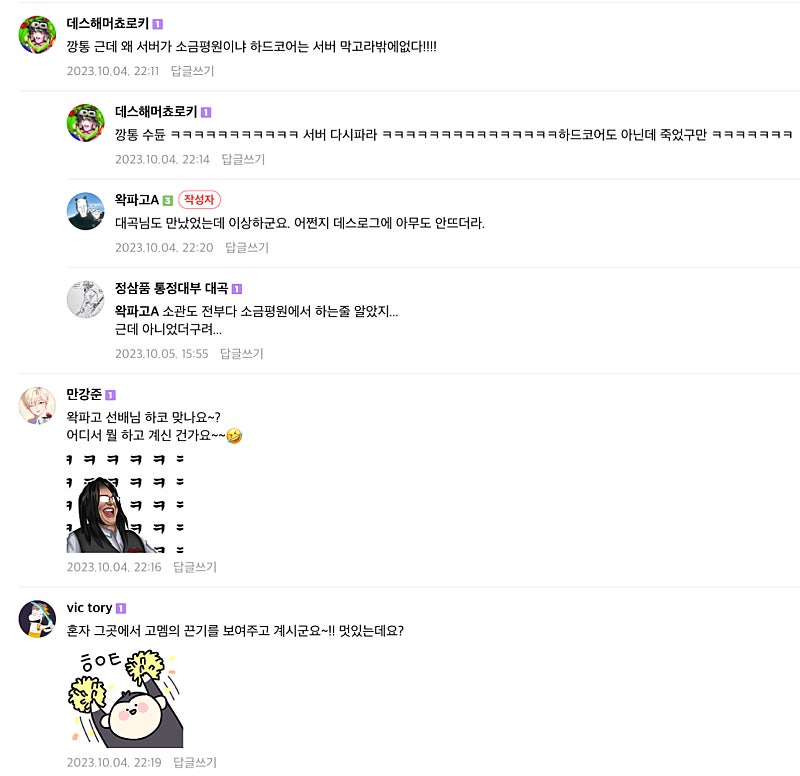Screen dimensions: 800x776
Task: View vic tory's profile
Action: (x=89, y=607)
